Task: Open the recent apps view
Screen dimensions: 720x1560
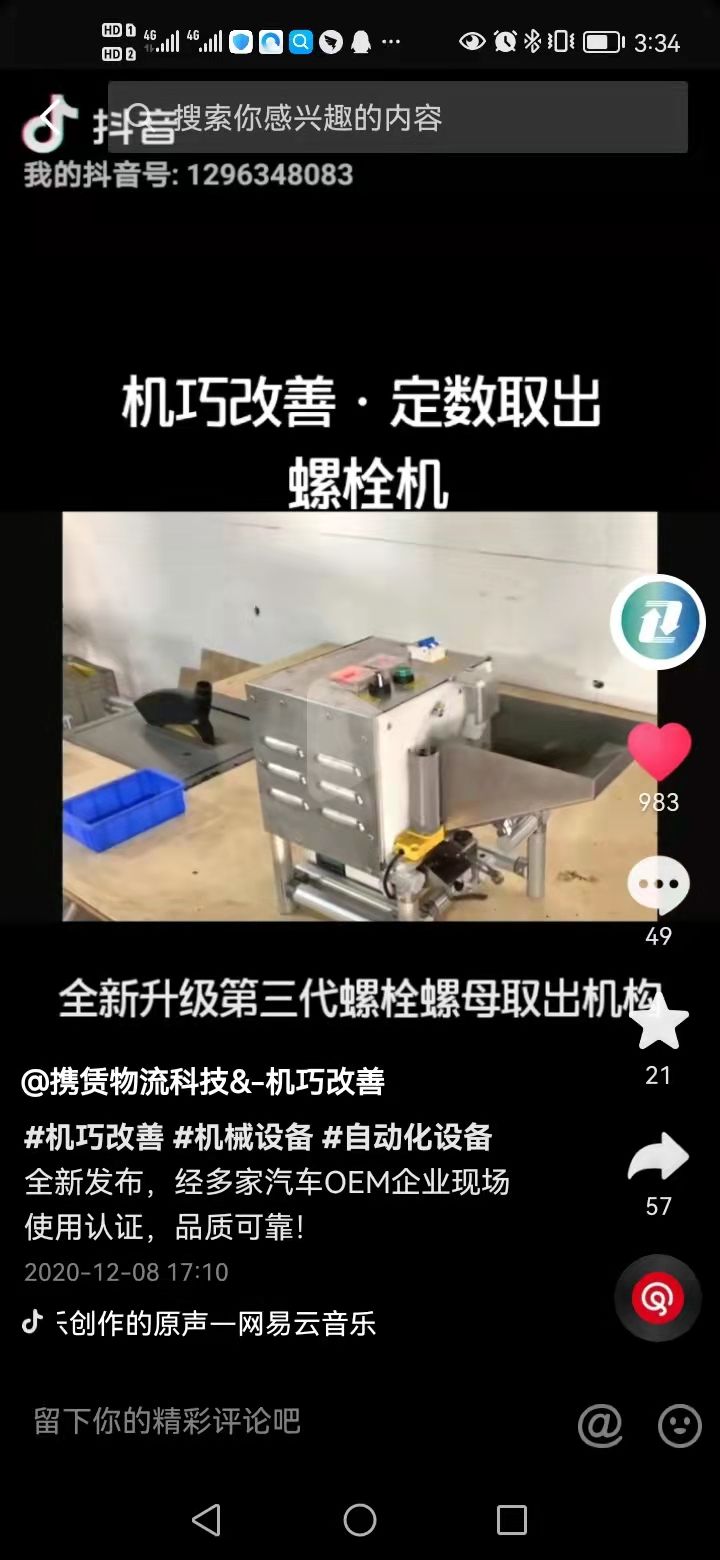Action: [511, 1520]
